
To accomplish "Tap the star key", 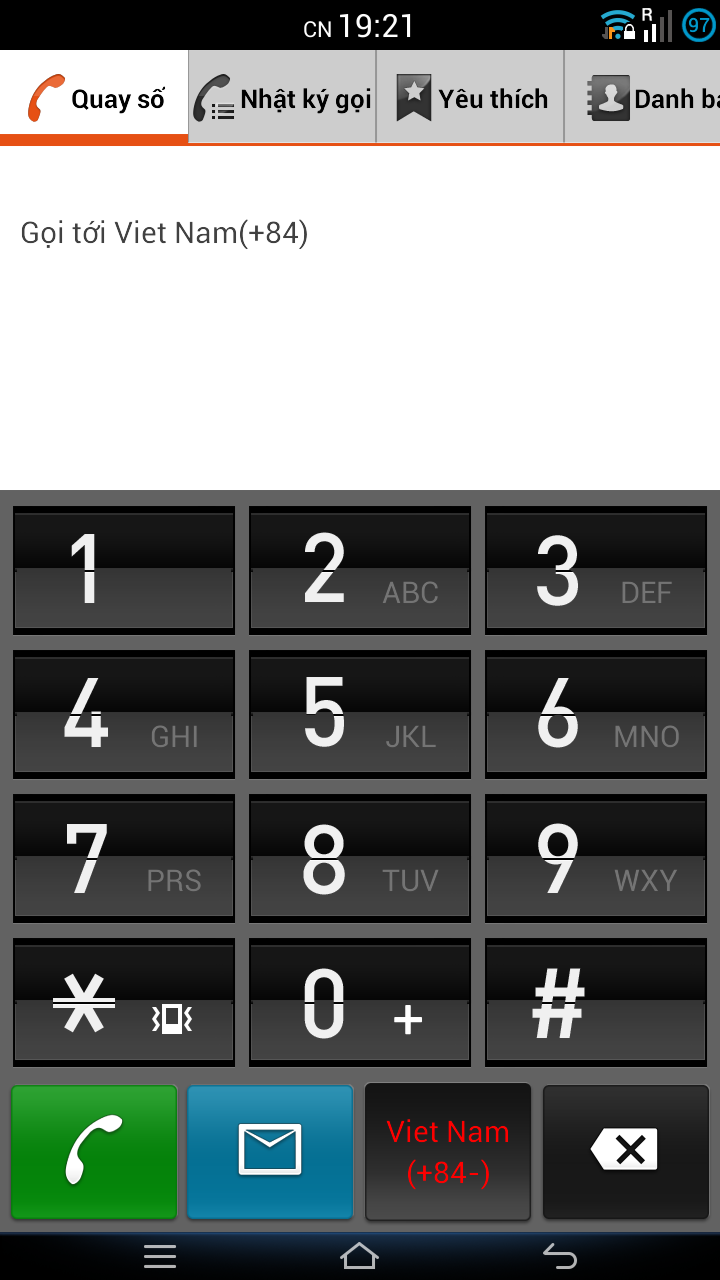I will 124,1002.
